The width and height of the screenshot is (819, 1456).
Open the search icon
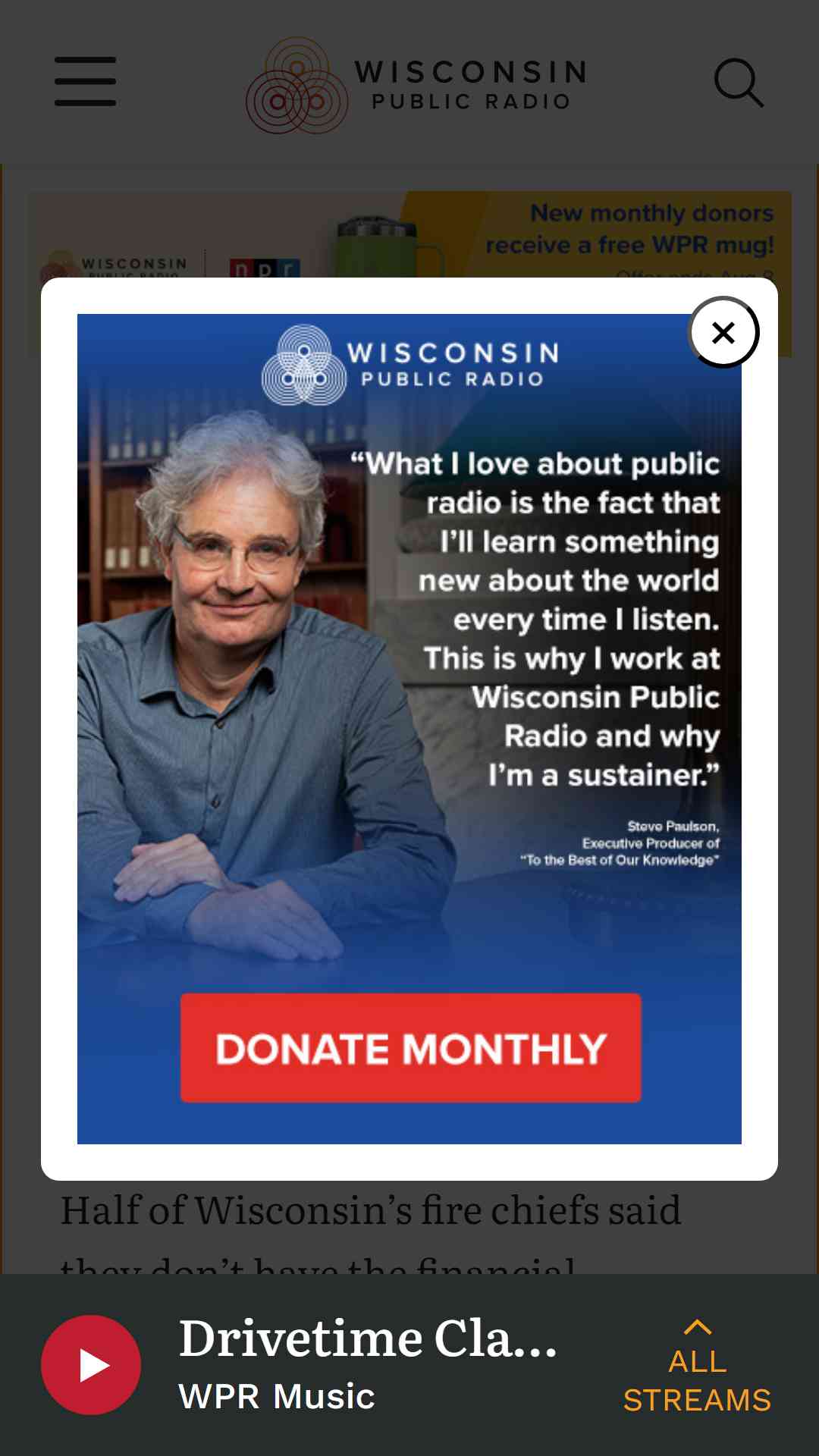point(739,82)
